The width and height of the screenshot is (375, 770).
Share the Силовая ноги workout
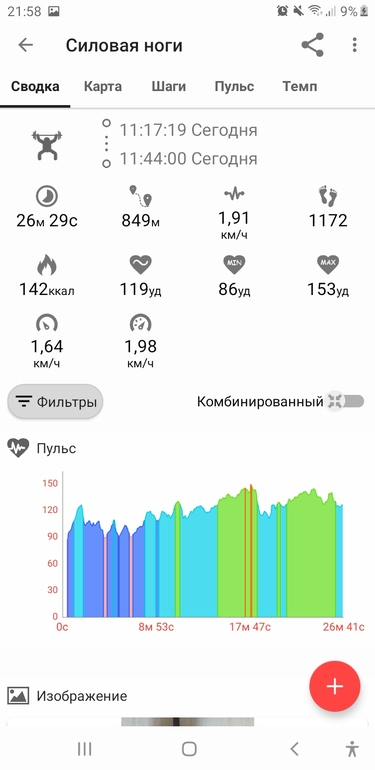click(x=313, y=45)
